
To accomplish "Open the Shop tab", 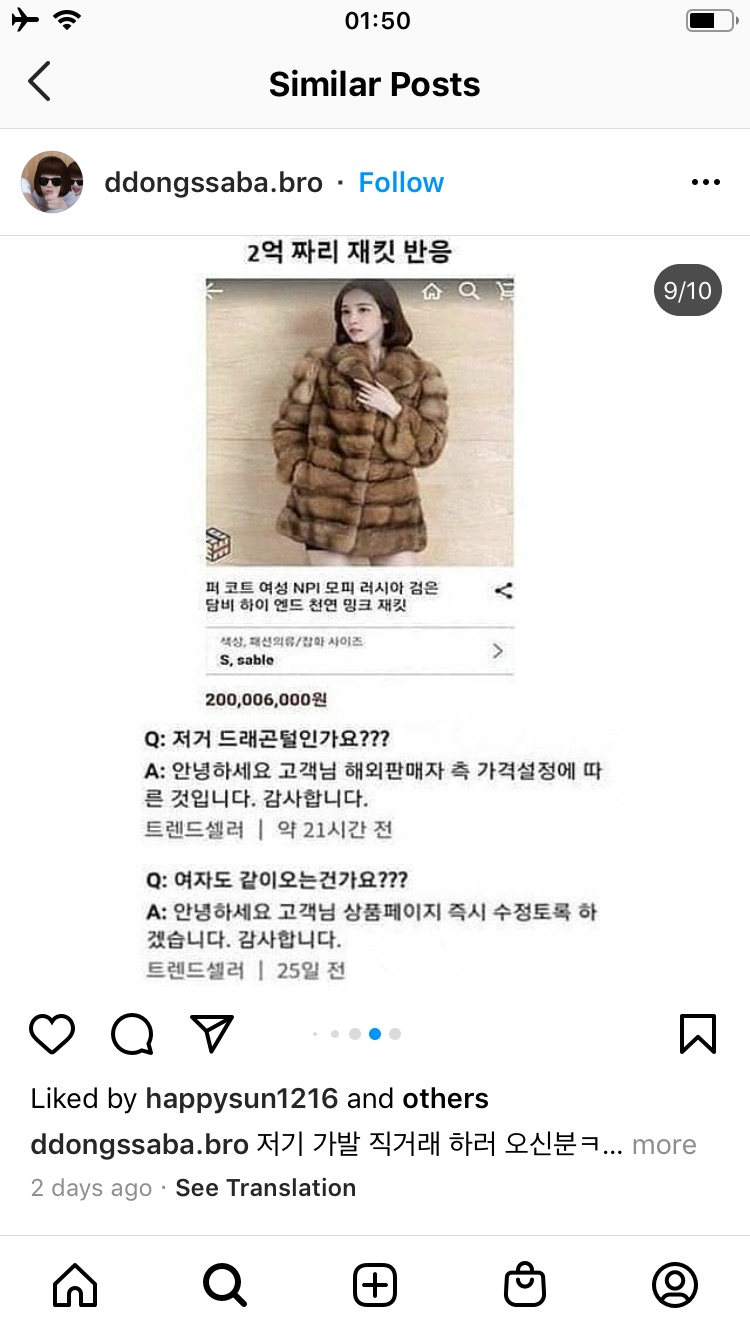I will tap(525, 1285).
